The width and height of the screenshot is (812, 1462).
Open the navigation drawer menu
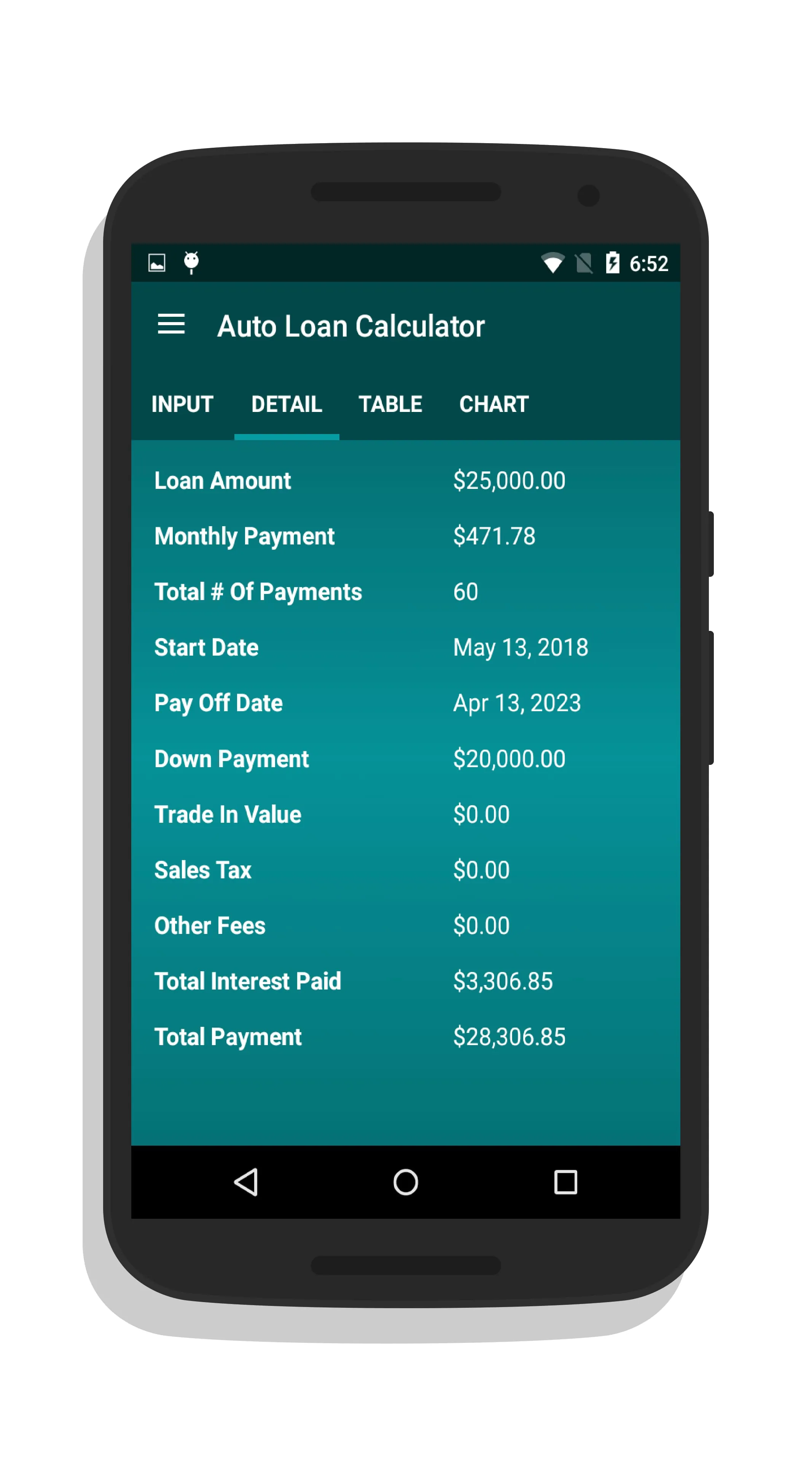pos(171,325)
